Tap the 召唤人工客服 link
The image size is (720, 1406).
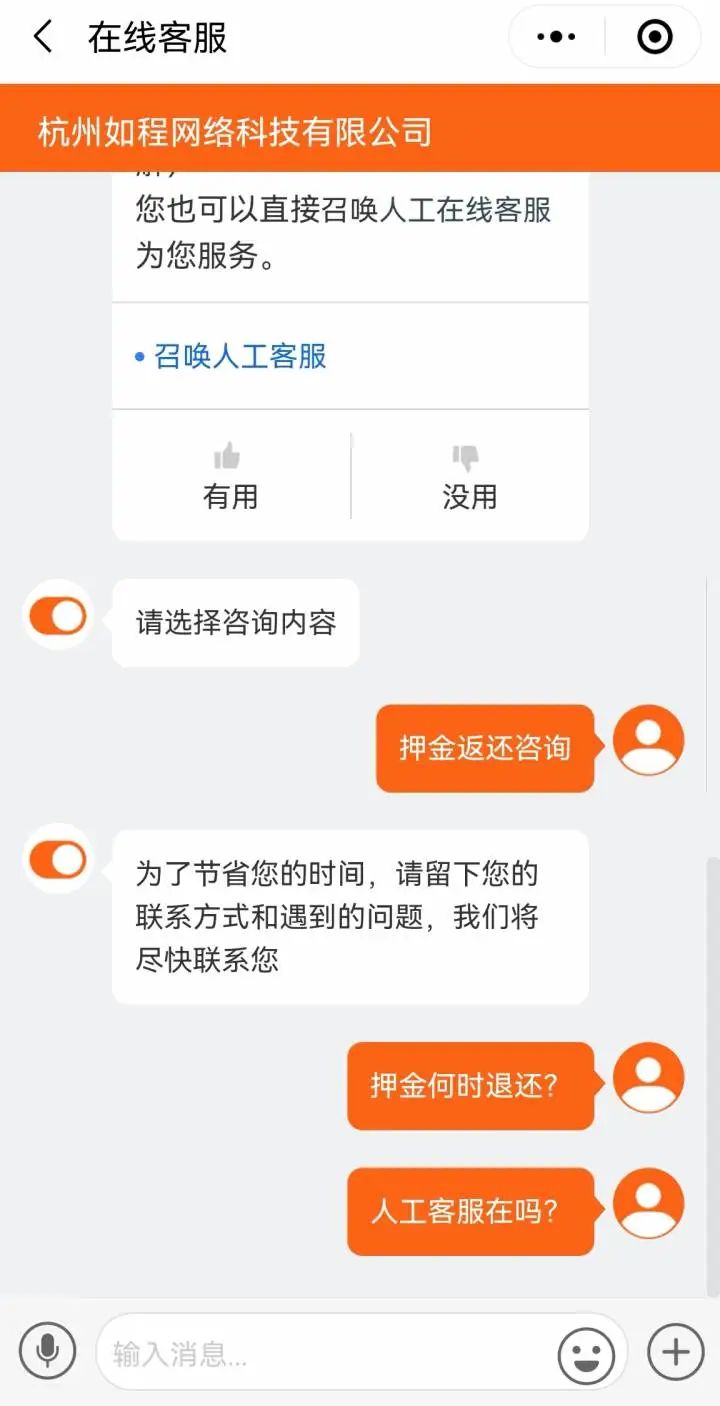(x=240, y=356)
